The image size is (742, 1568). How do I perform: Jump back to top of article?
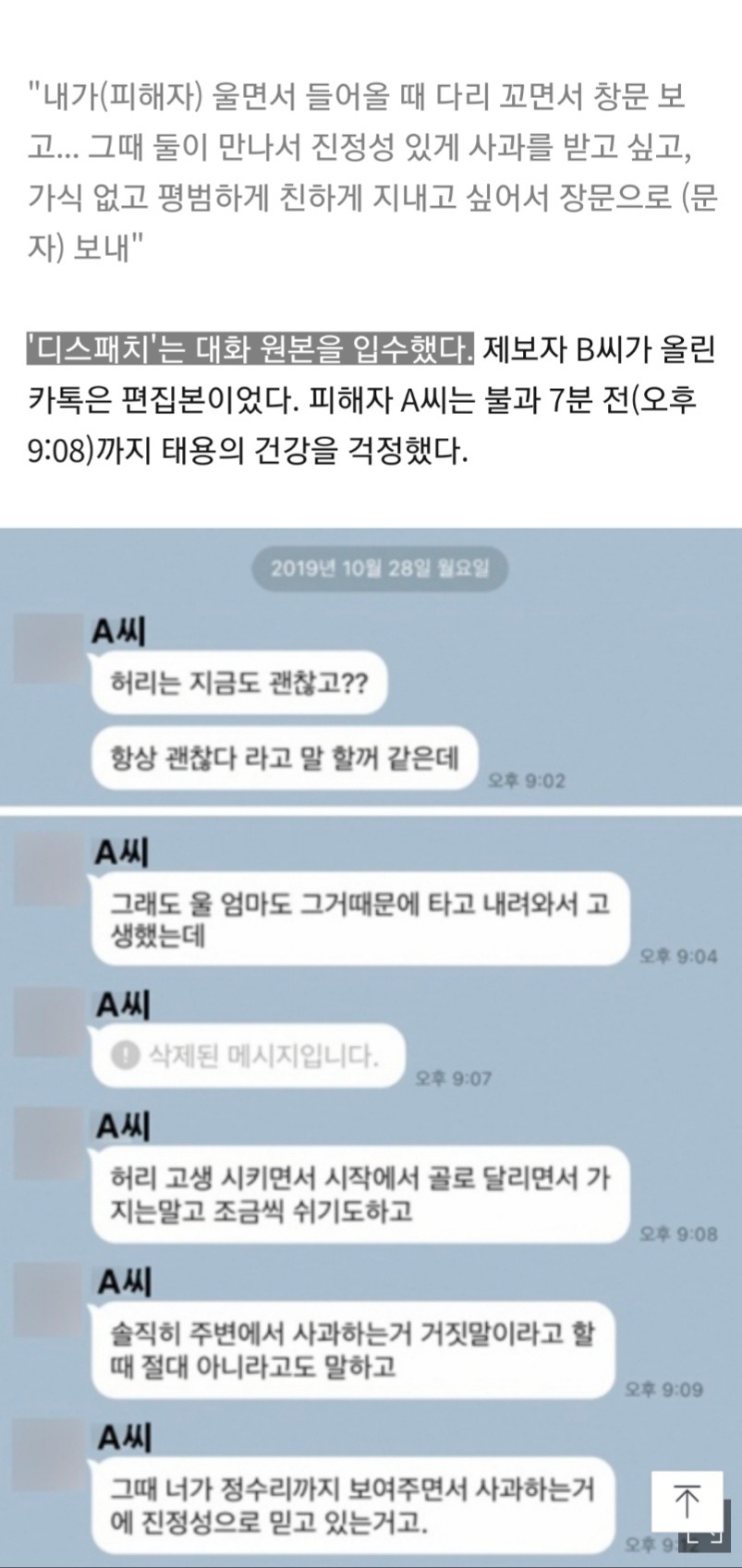point(686,1501)
